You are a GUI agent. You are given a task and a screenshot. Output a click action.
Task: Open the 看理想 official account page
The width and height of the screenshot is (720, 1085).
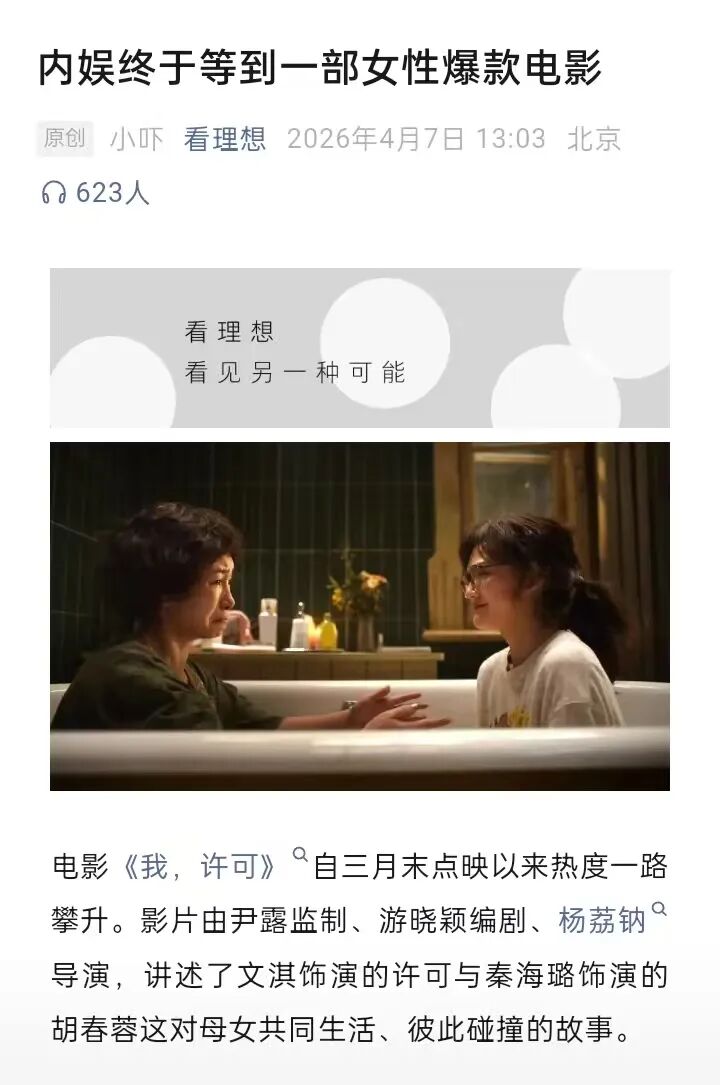[x=225, y=139]
